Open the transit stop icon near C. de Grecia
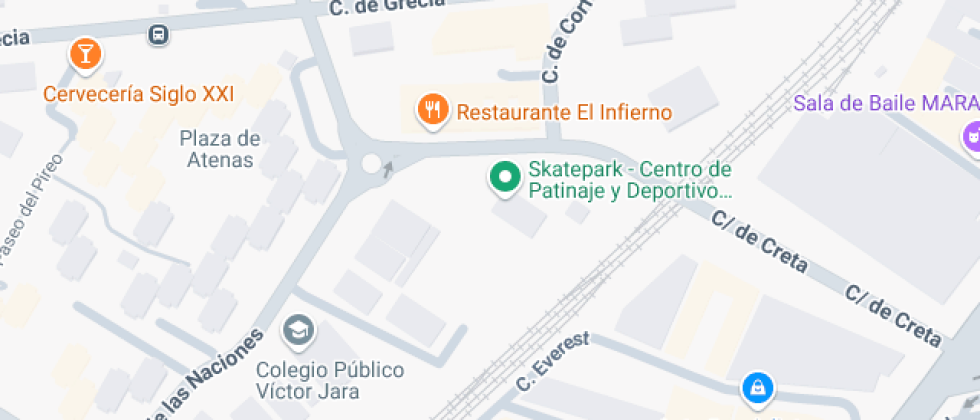 [x=158, y=35]
